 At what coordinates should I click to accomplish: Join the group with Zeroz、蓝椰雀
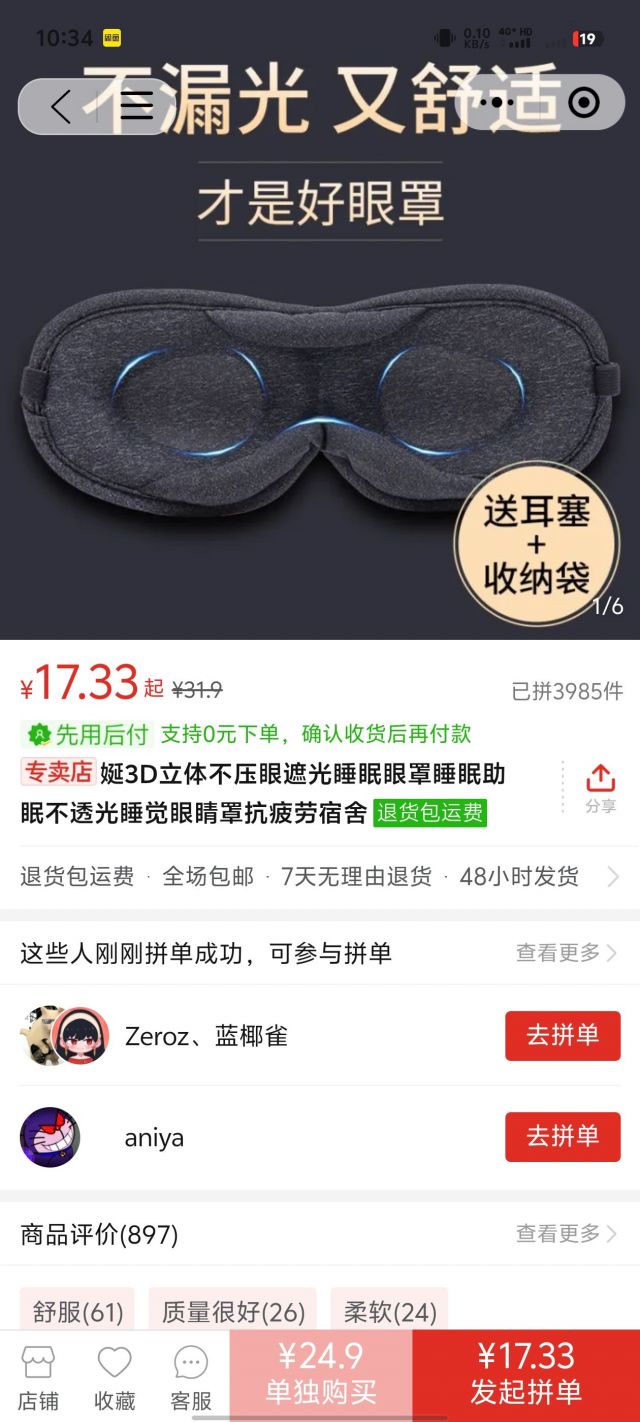coord(562,1035)
